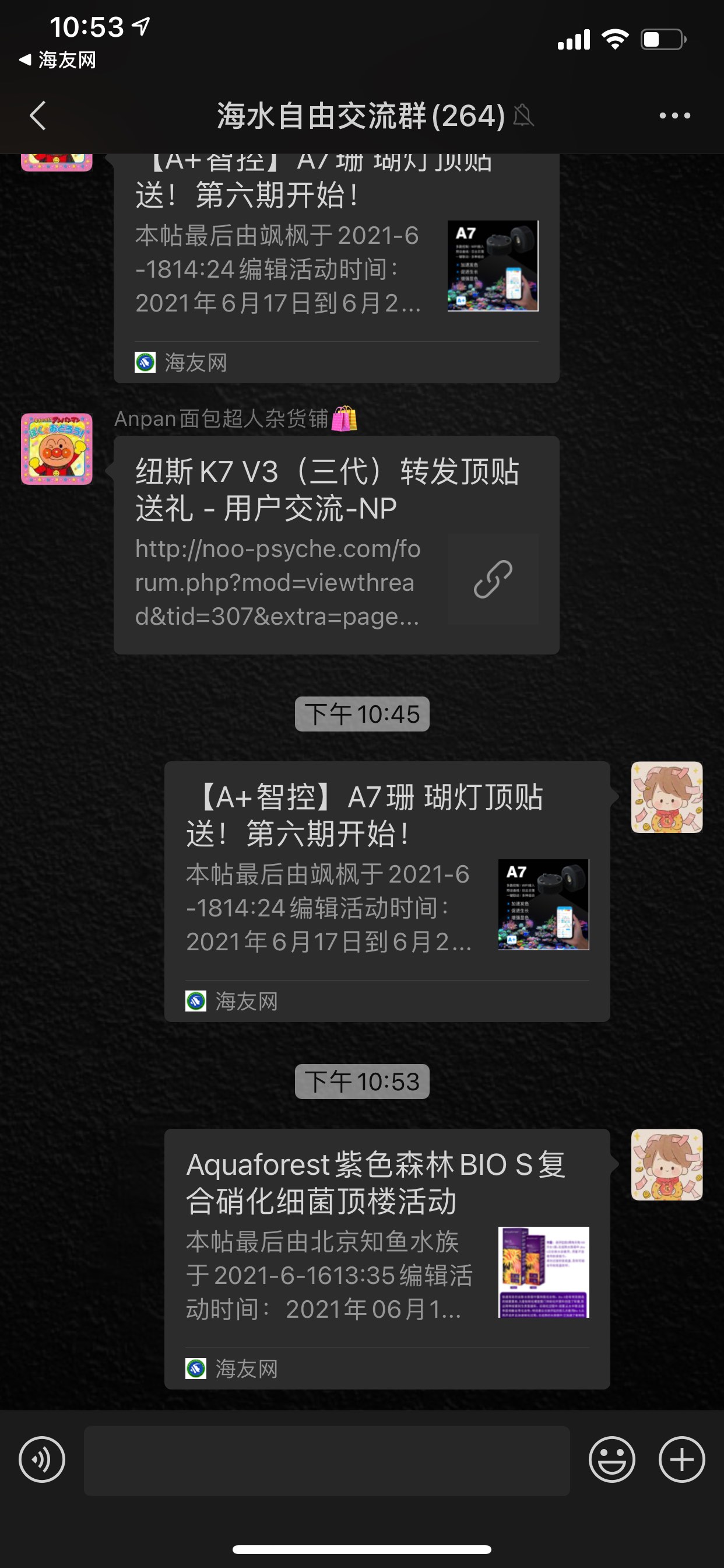Open Aquaforest 紫色森林 BIO S link card
This screenshot has height=1568, width=724.
pos(387,1258)
